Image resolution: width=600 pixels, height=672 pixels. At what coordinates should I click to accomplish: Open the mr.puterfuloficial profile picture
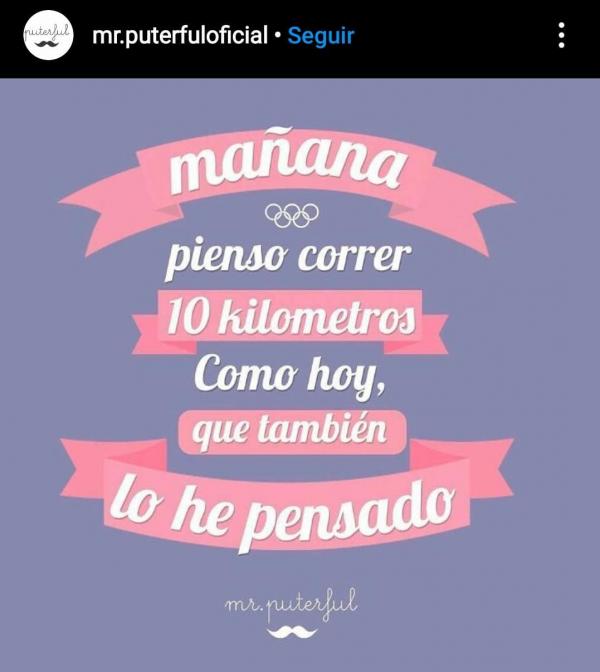[x=48, y=36]
